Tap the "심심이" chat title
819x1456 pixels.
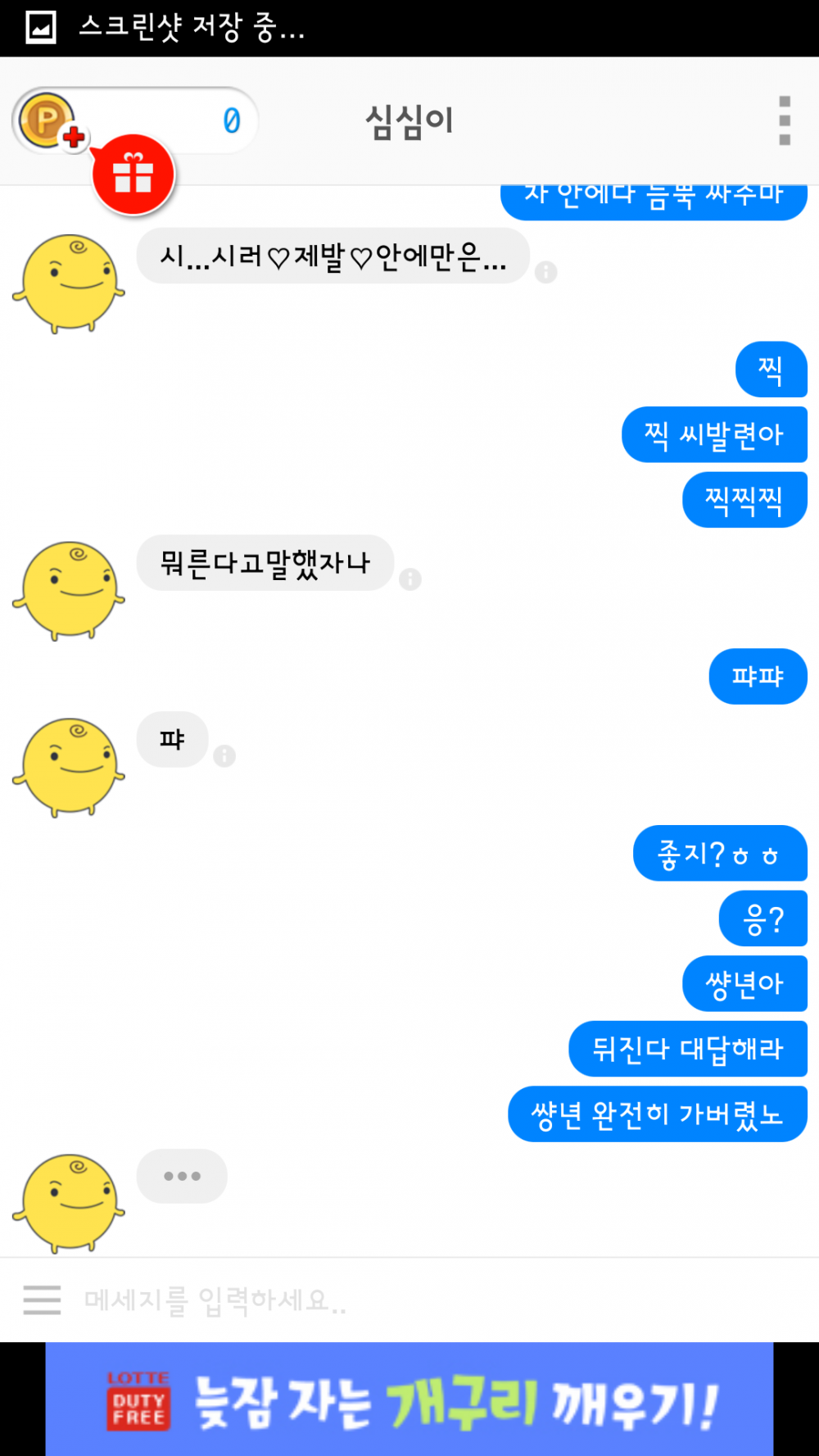[x=409, y=120]
